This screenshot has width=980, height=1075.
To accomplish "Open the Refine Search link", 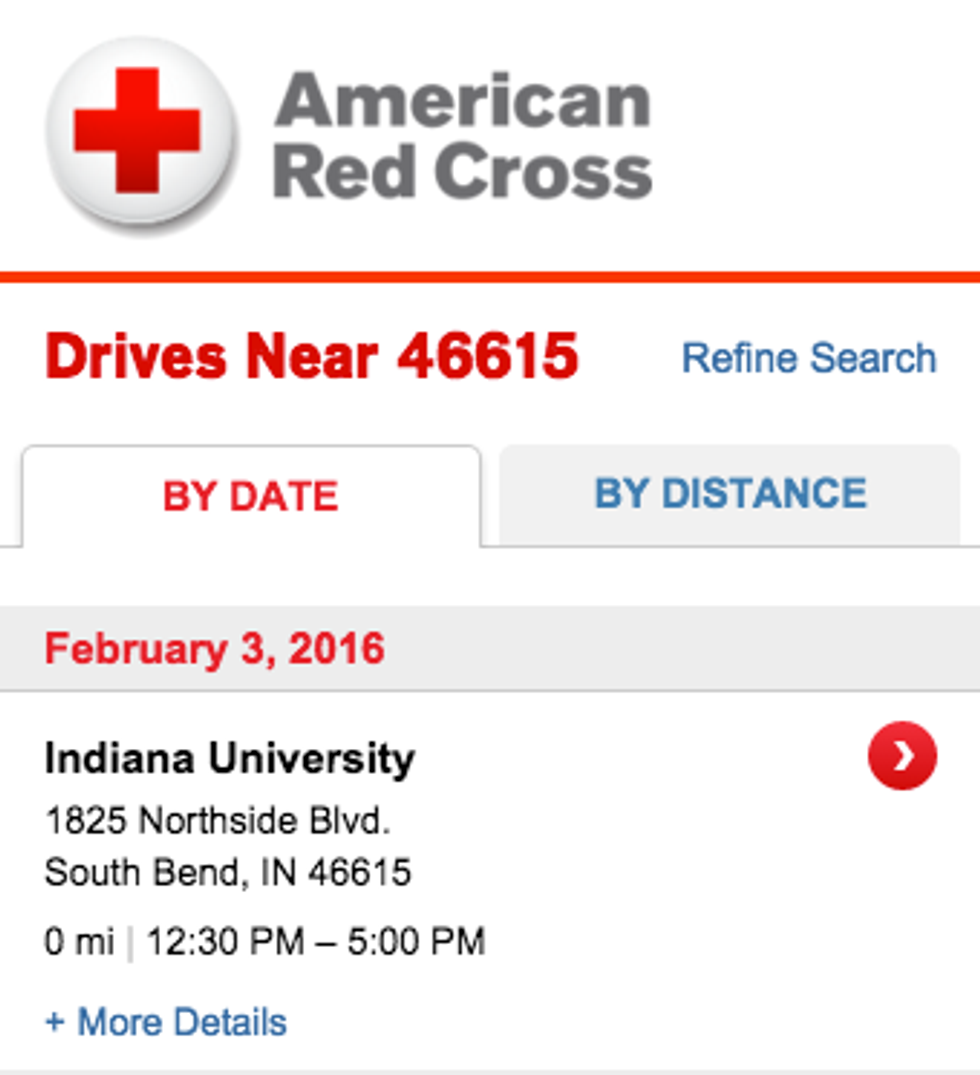I will coord(808,358).
